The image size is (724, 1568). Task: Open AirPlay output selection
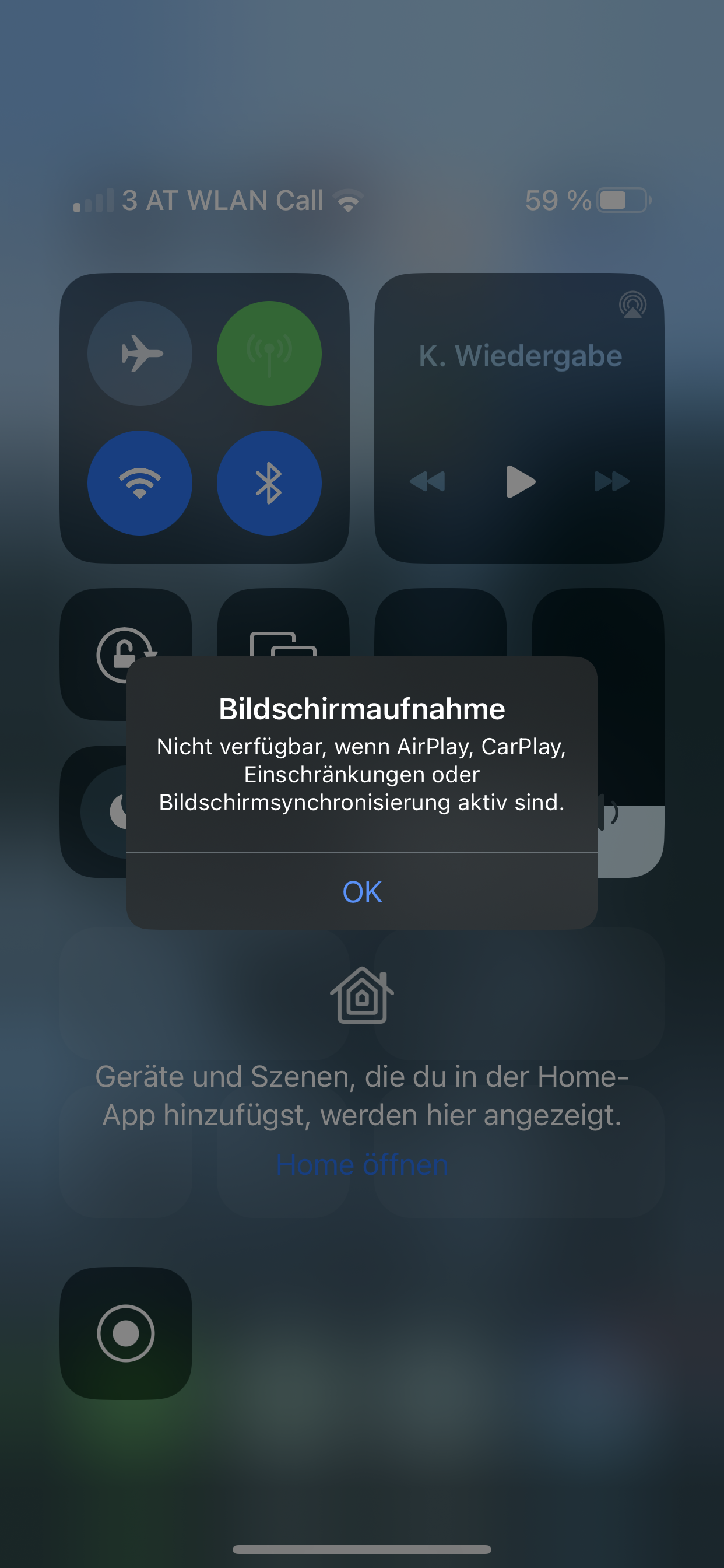click(x=632, y=304)
